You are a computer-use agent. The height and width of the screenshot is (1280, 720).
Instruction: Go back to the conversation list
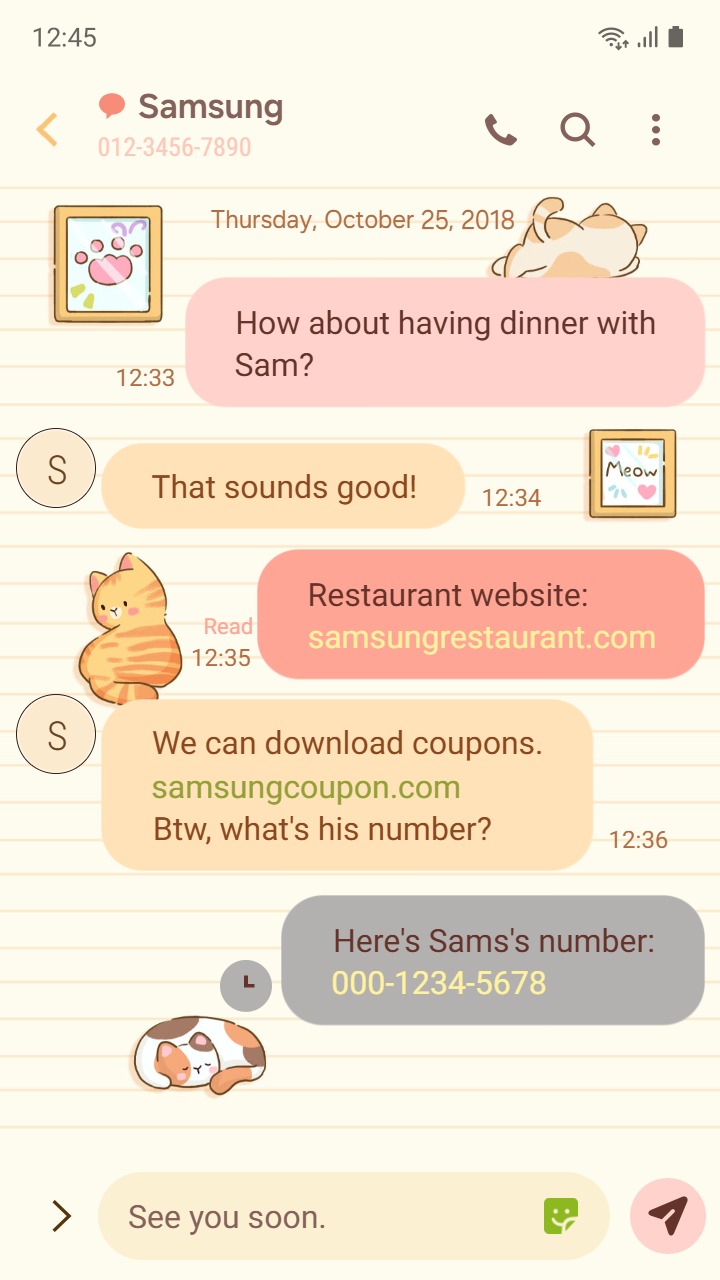47,129
